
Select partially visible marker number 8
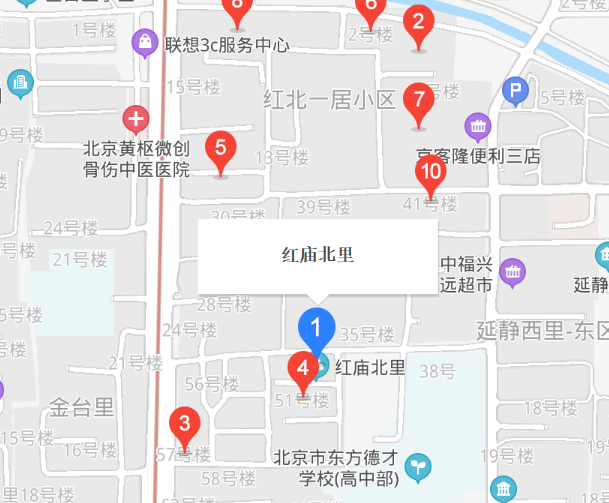click(x=236, y=6)
